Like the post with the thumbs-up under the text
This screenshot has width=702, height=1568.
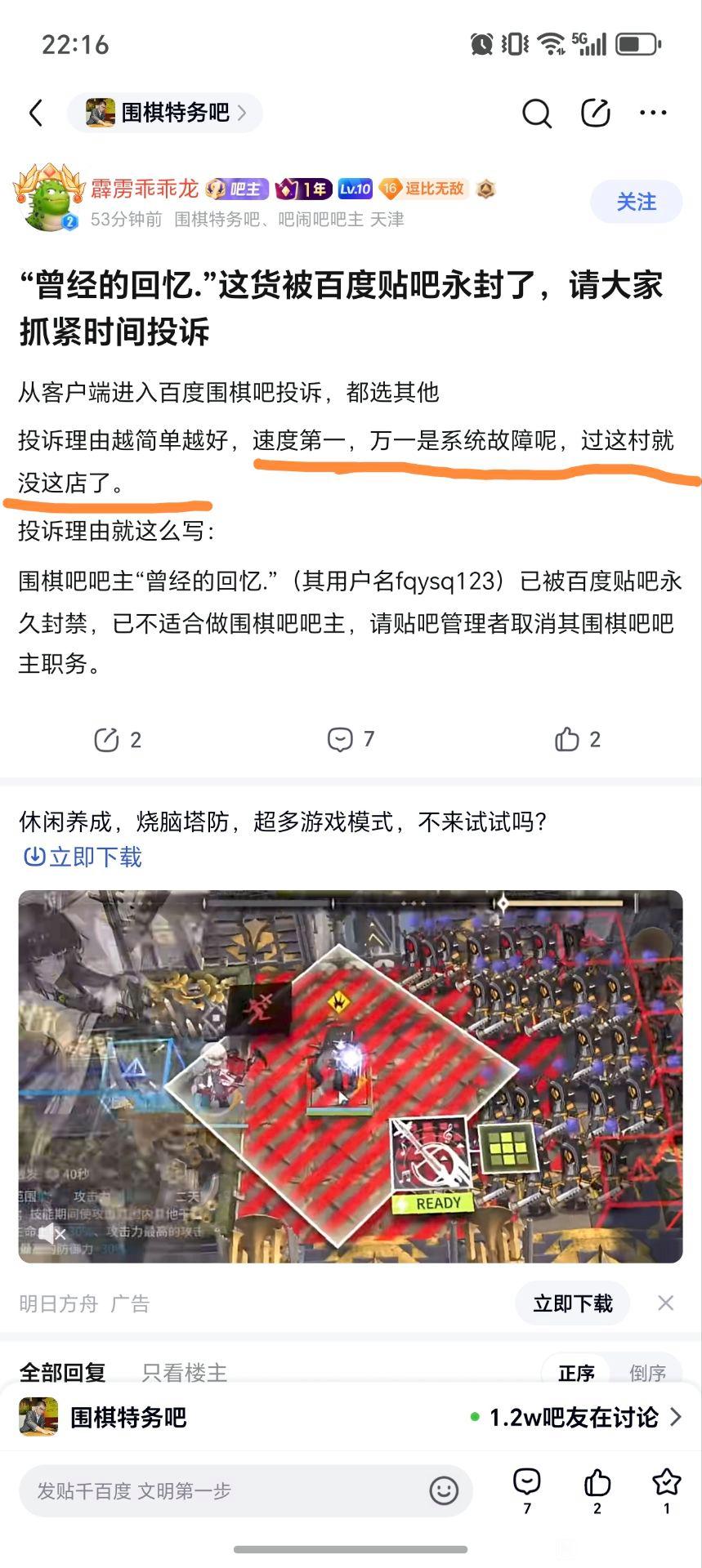coord(577,740)
